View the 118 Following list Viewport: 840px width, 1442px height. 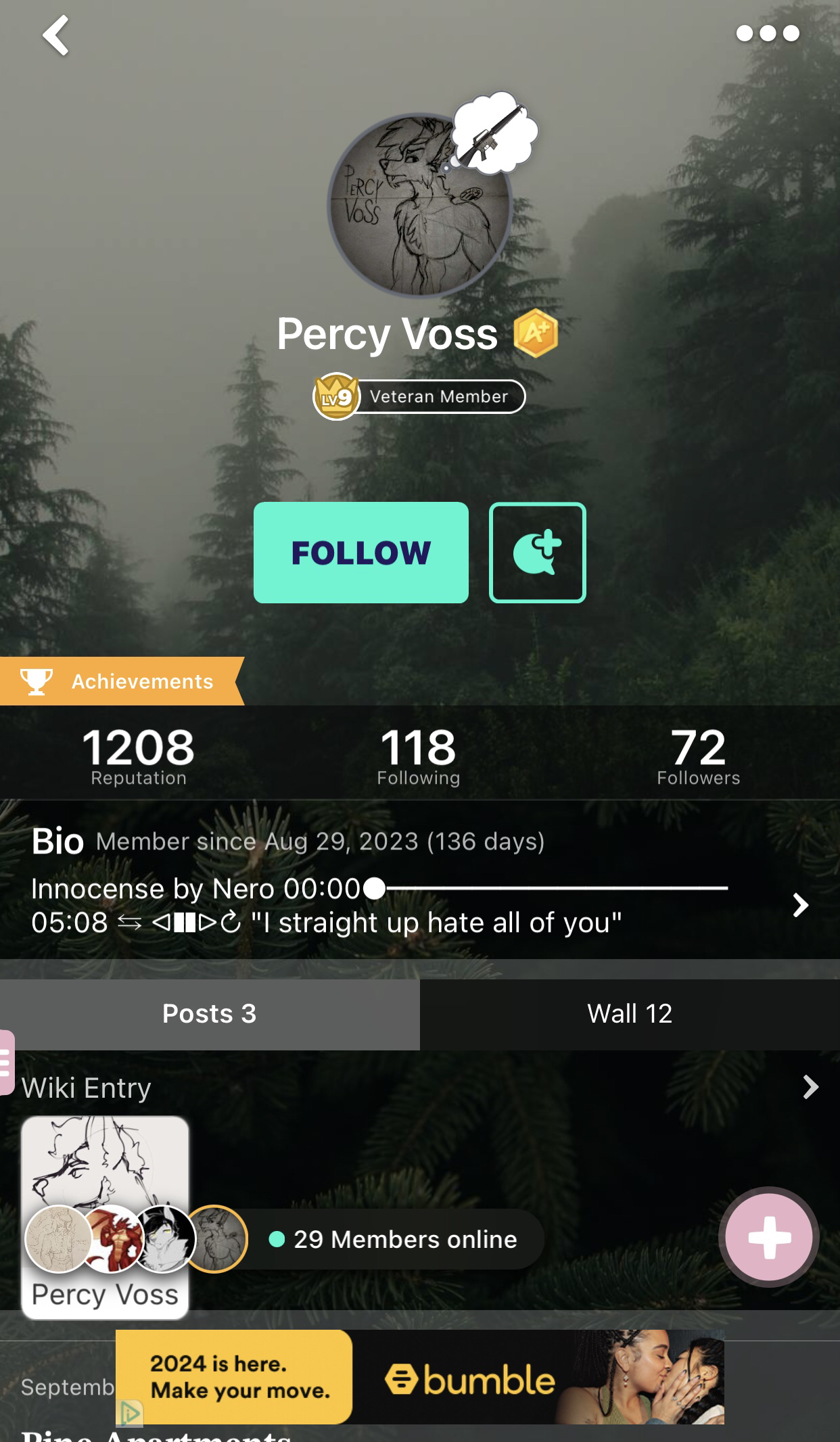[419, 756]
